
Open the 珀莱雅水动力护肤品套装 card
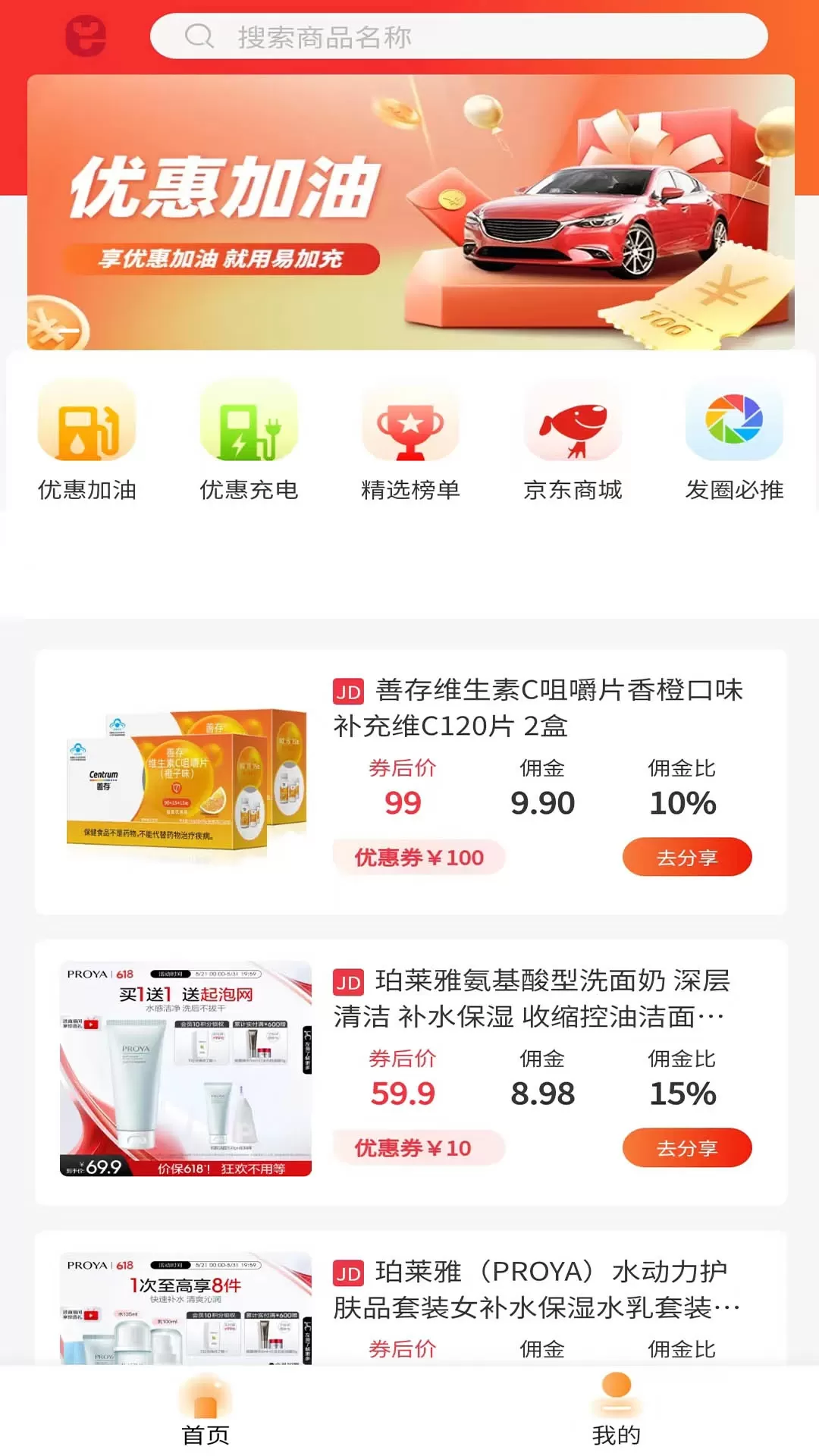pos(411,1298)
